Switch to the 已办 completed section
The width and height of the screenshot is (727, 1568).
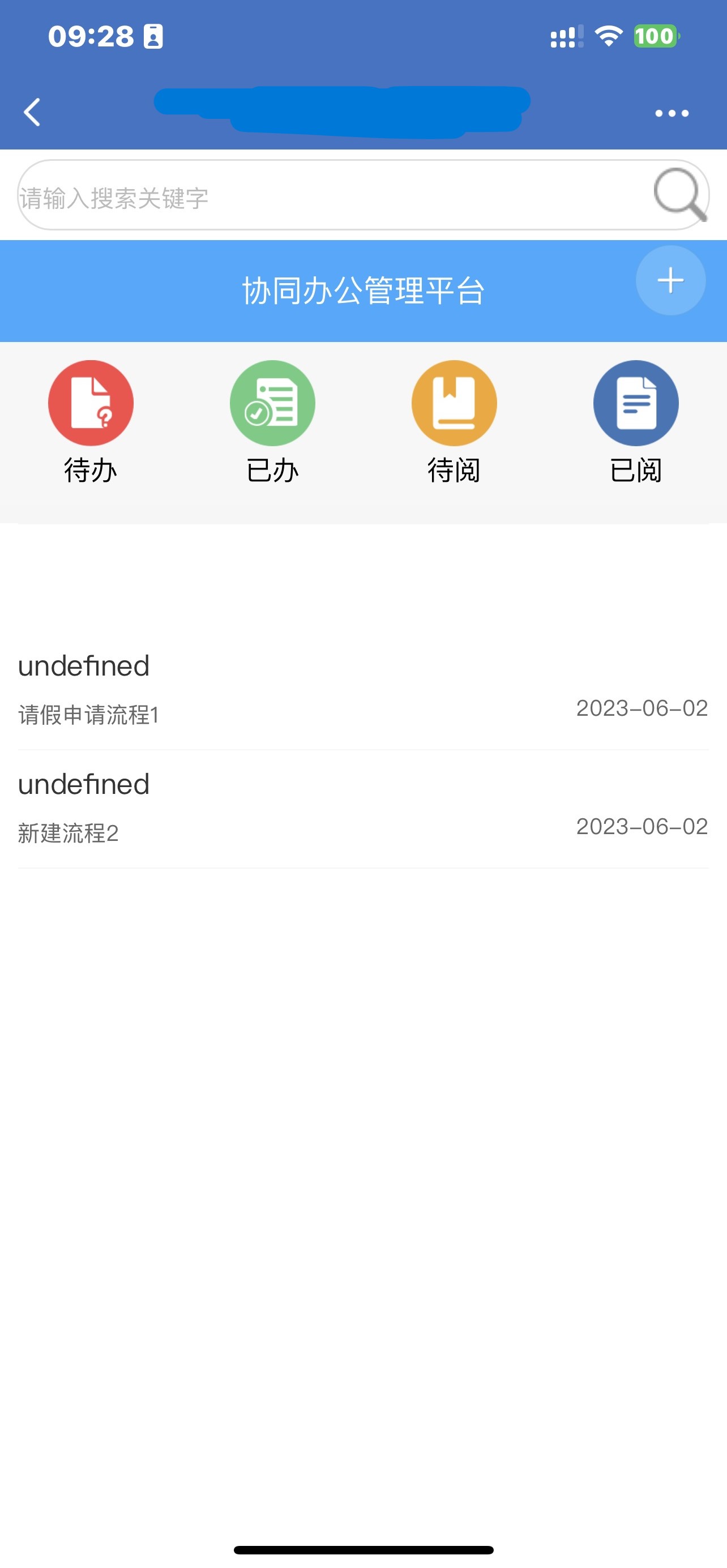pos(272,421)
